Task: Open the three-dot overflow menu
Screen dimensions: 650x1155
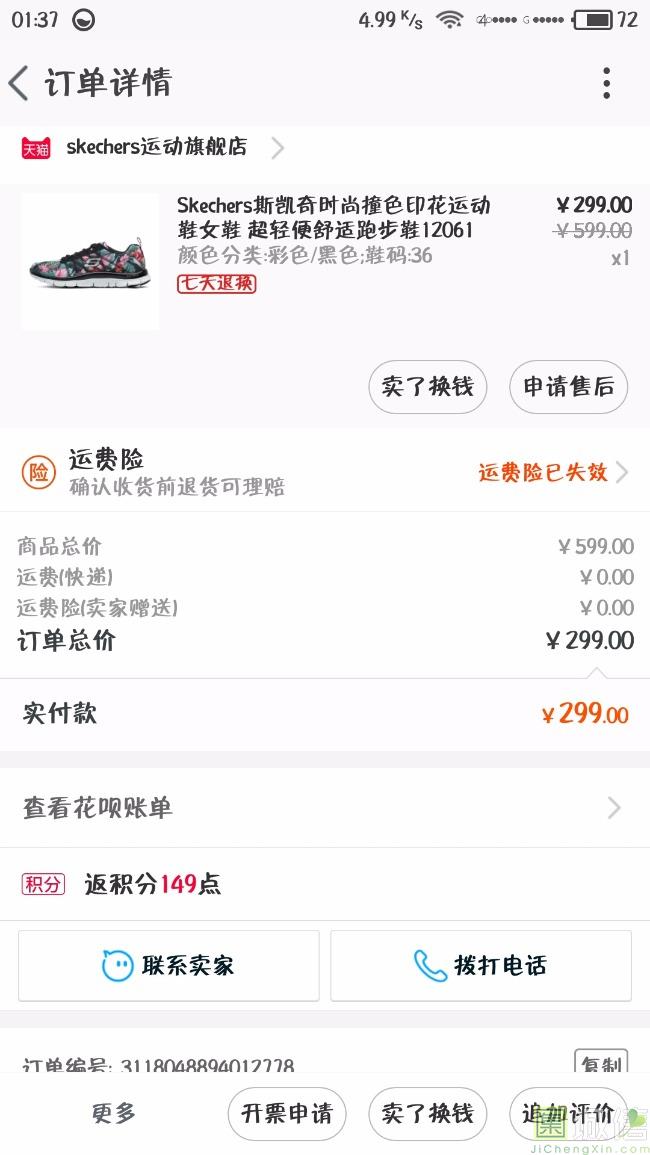Action: [x=606, y=83]
